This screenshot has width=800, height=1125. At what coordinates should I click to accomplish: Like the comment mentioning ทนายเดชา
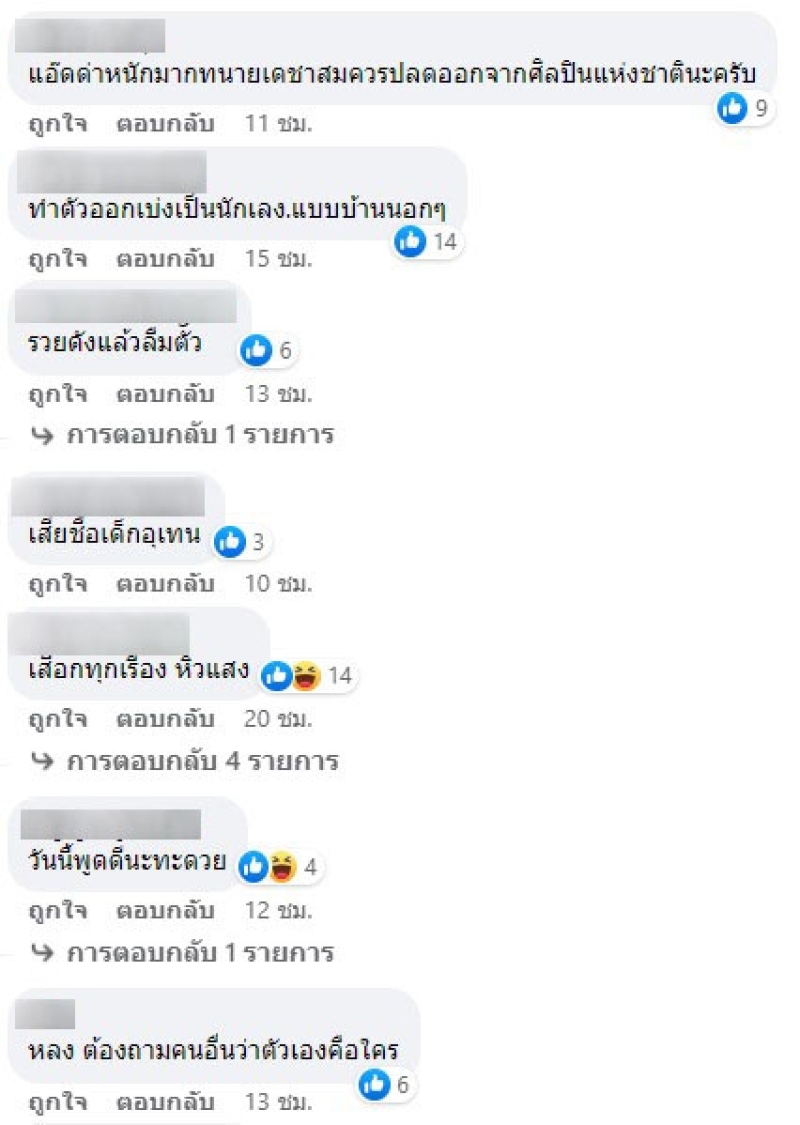click(58, 125)
